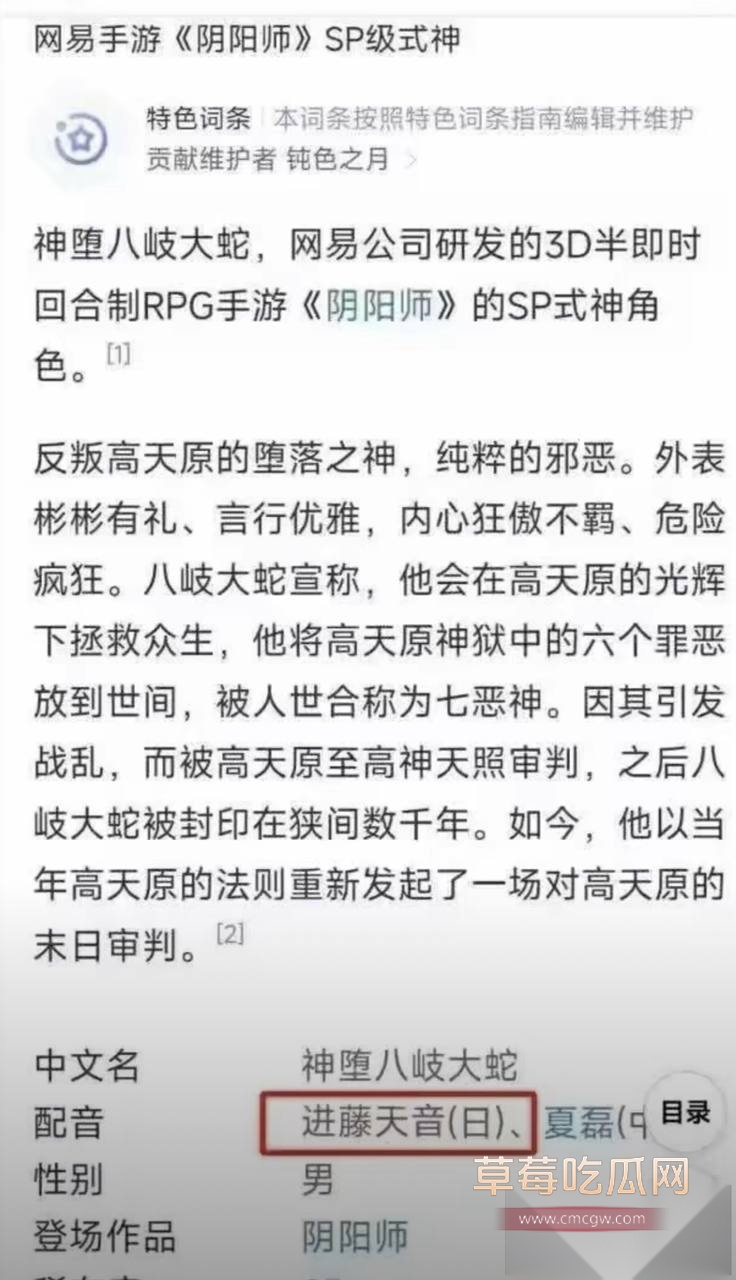This screenshot has height=1280, width=736.
Task: Open 阴阳师 link under 登场作品
Action: [x=354, y=1237]
